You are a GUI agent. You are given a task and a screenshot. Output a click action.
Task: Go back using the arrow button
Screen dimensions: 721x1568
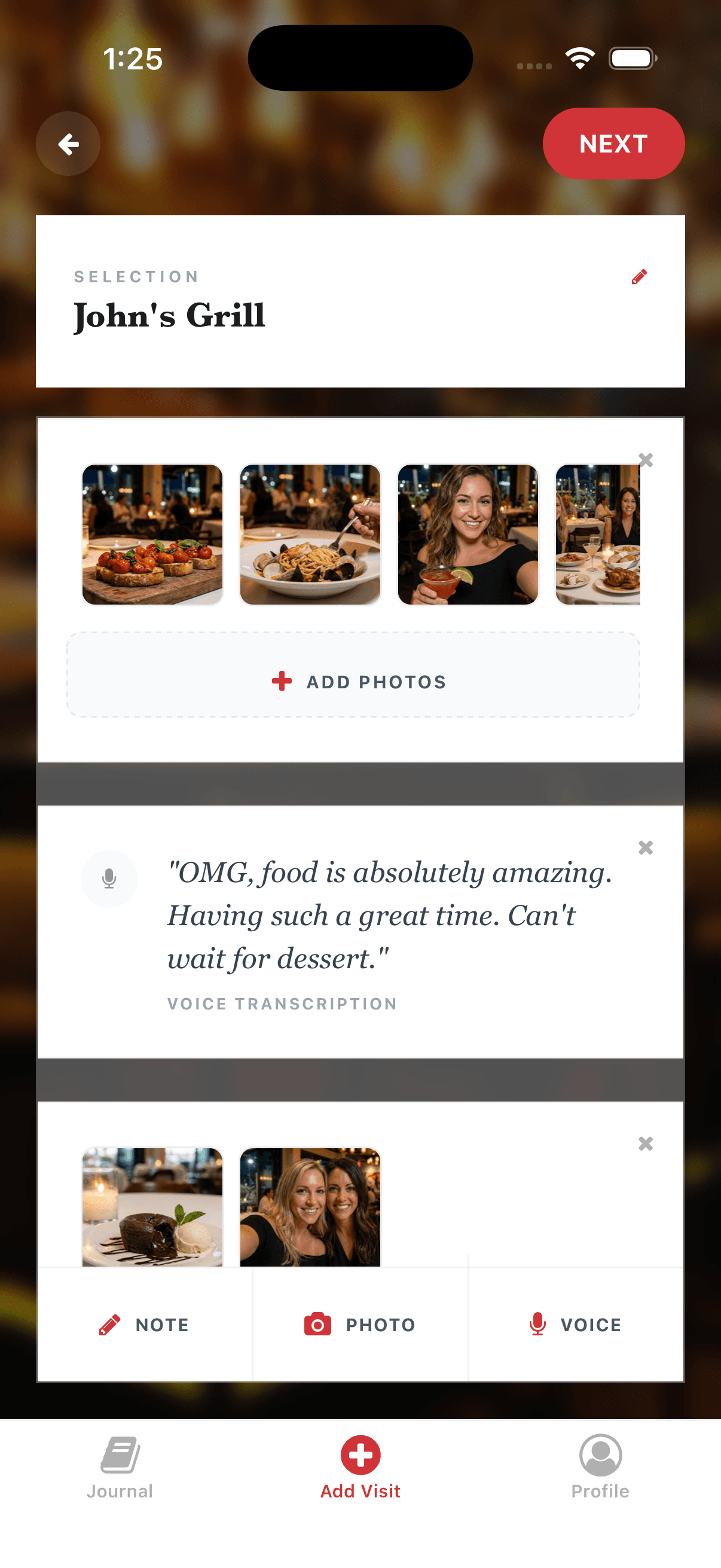[x=68, y=144]
